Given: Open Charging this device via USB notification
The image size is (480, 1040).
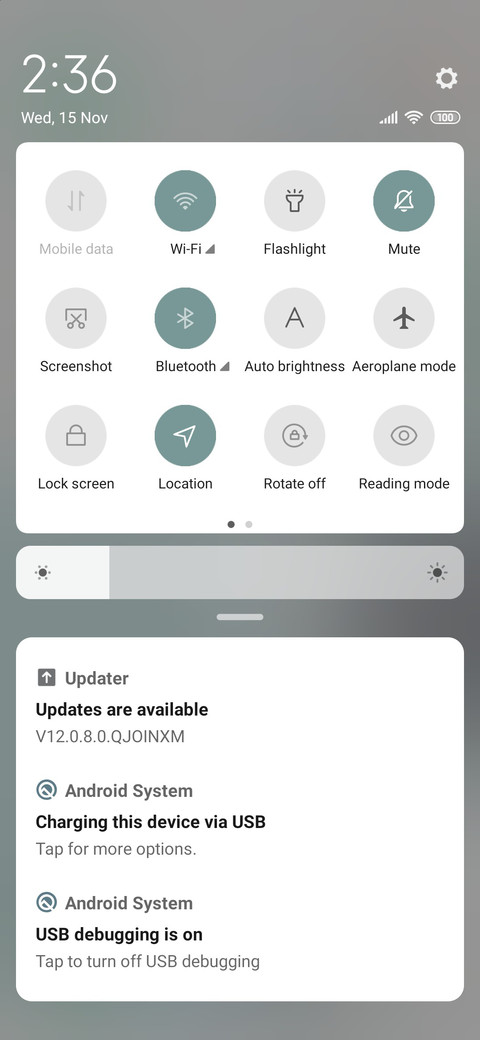Looking at the screenshot, I should pyautogui.click(x=240, y=820).
